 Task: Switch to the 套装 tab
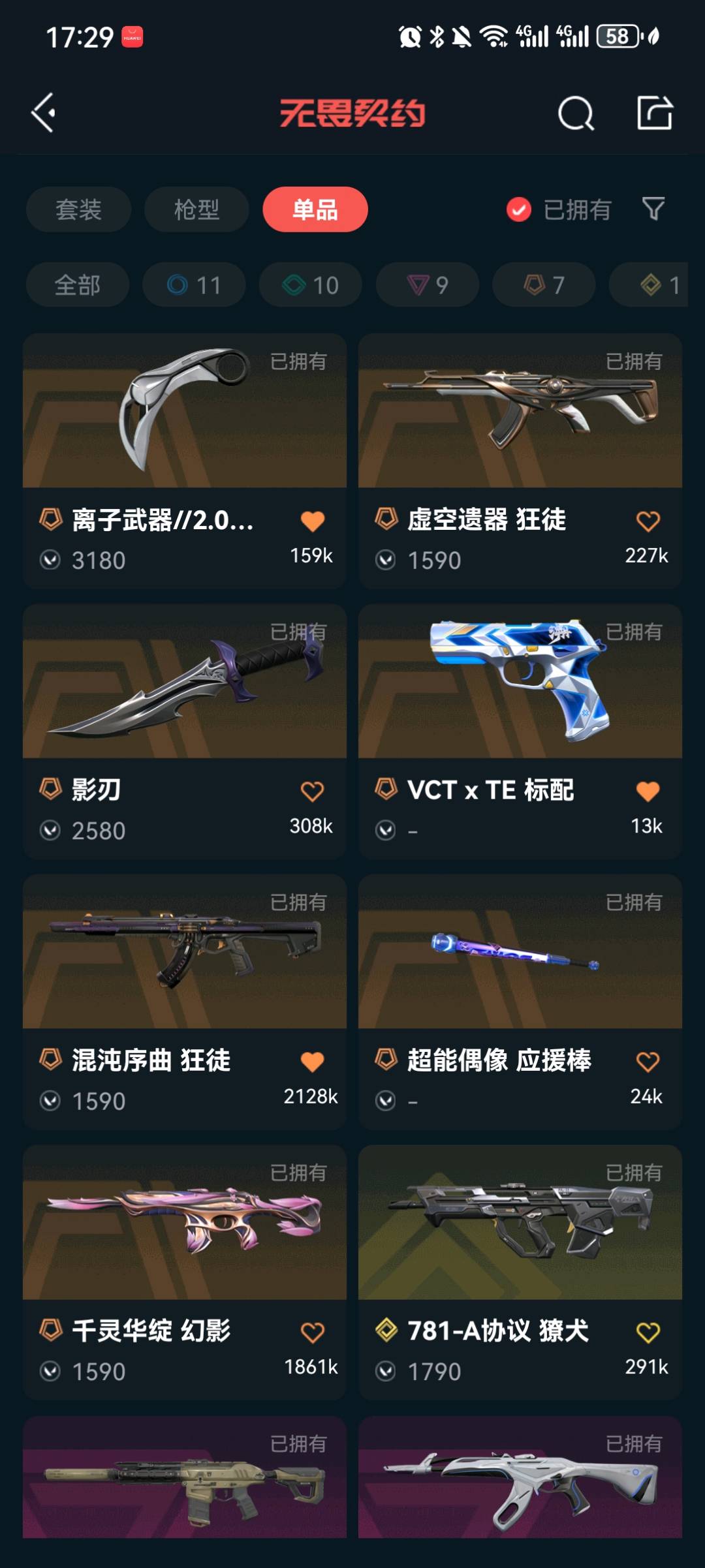78,209
